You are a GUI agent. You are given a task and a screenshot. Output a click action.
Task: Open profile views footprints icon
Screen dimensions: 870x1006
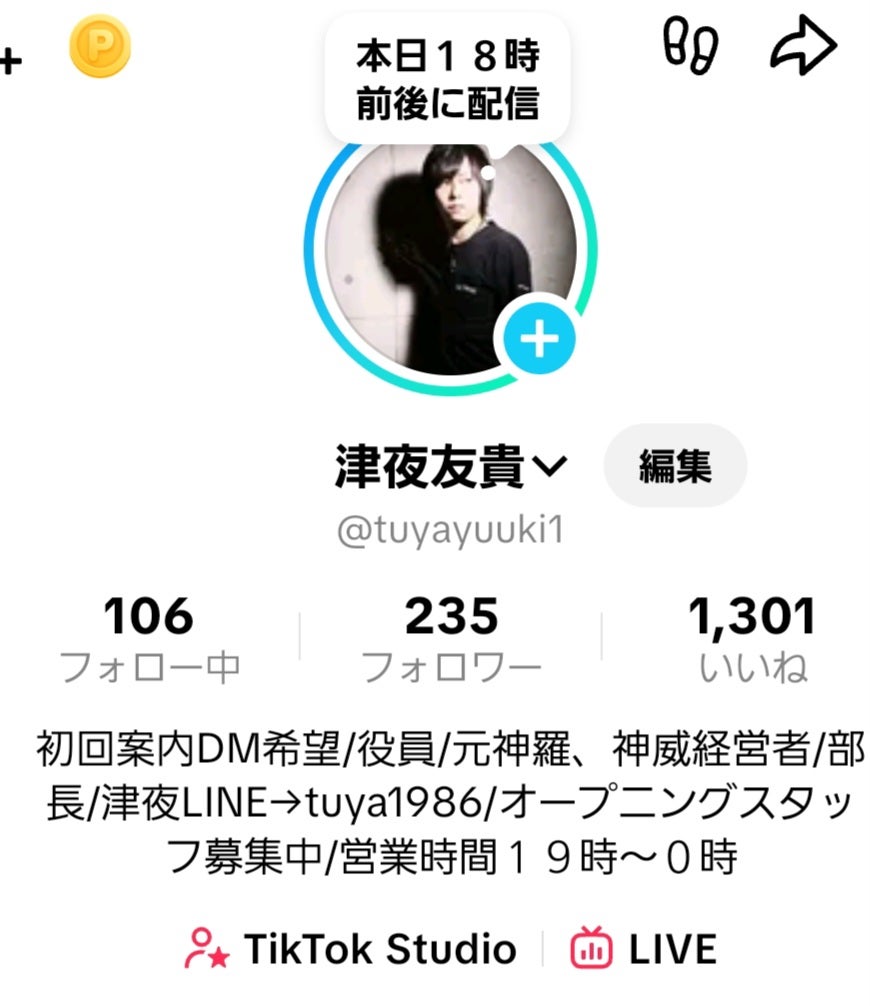pos(691,46)
